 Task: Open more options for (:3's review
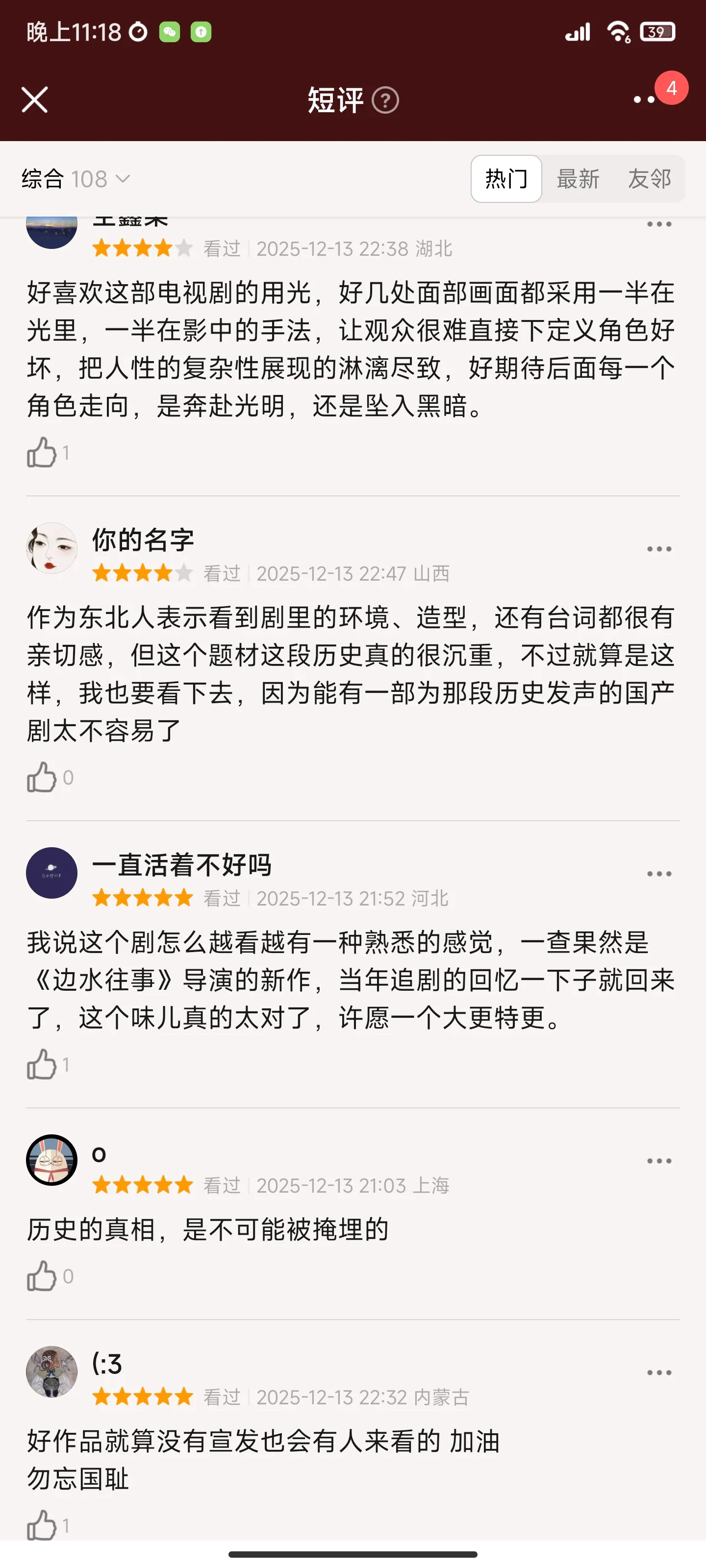tap(659, 1372)
